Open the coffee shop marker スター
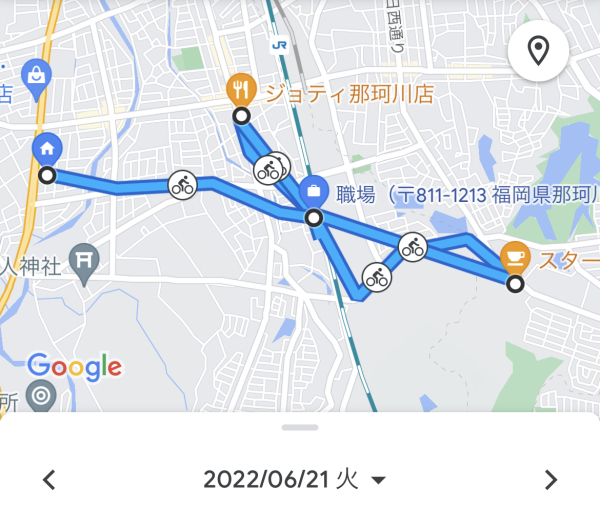This screenshot has height=508, width=600. [514, 258]
